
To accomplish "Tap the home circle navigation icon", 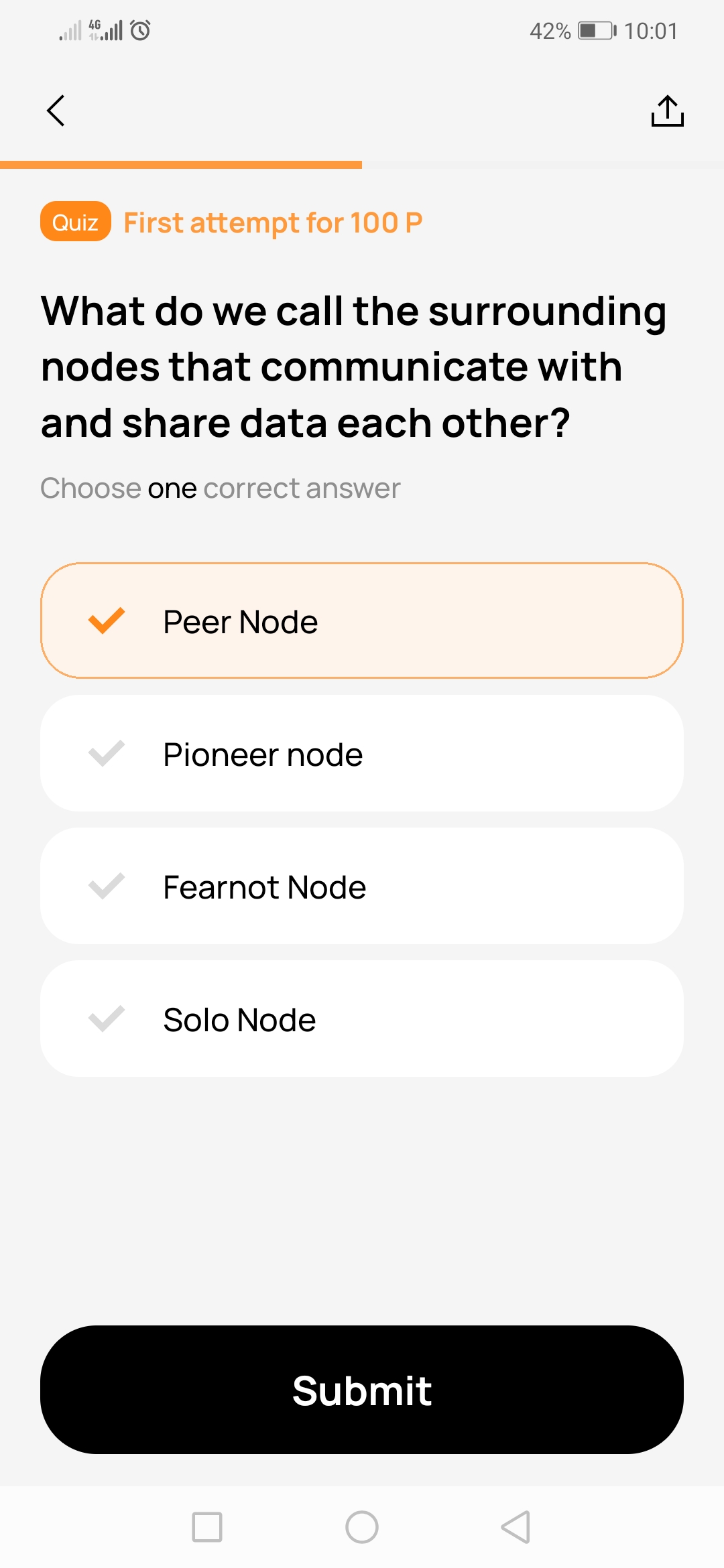I will click(x=362, y=1528).
